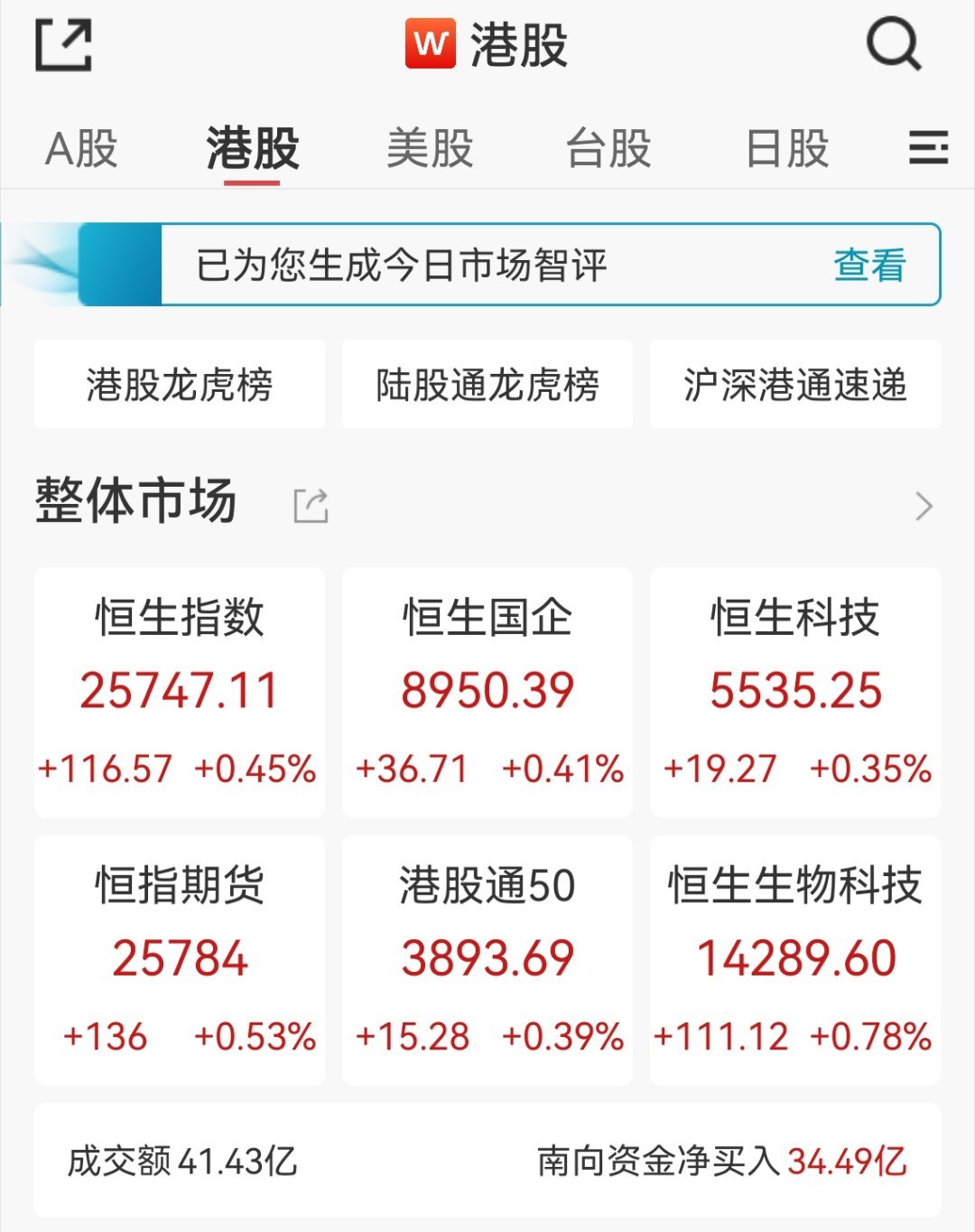Open the list/menu icon right of 日股
975x1232 pixels.
point(929,149)
